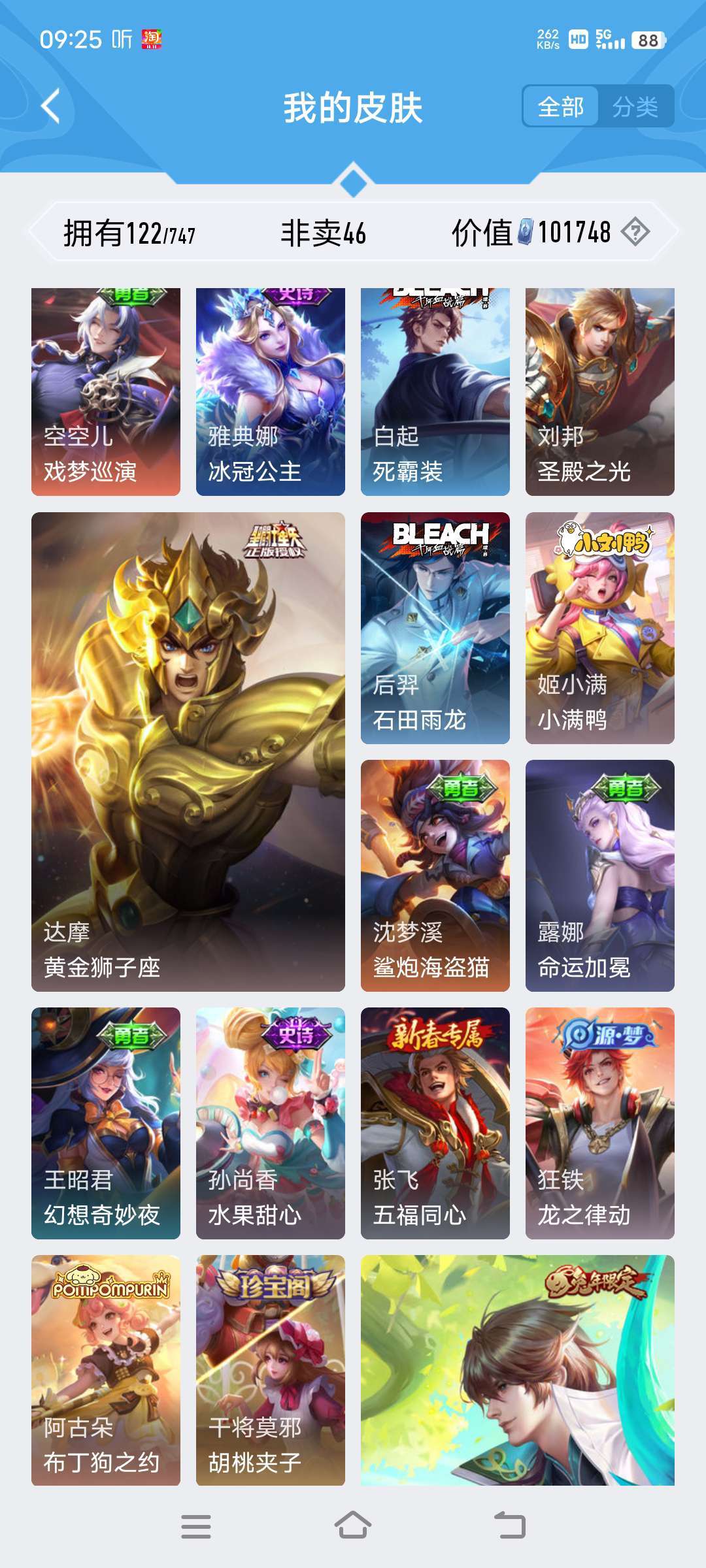The width and height of the screenshot is (706, 1568).
Task: Select the 刘邦 圣殿之光 skin
Action: coord(600,392)
